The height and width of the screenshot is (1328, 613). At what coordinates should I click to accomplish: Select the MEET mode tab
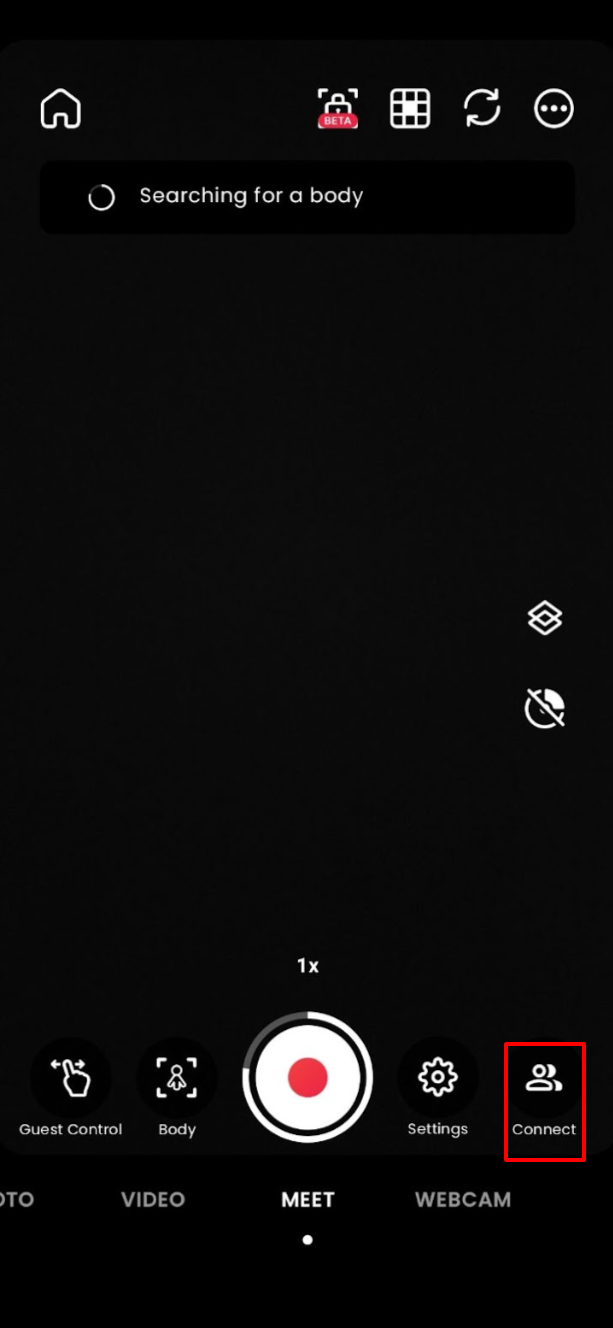point(307,1199)
